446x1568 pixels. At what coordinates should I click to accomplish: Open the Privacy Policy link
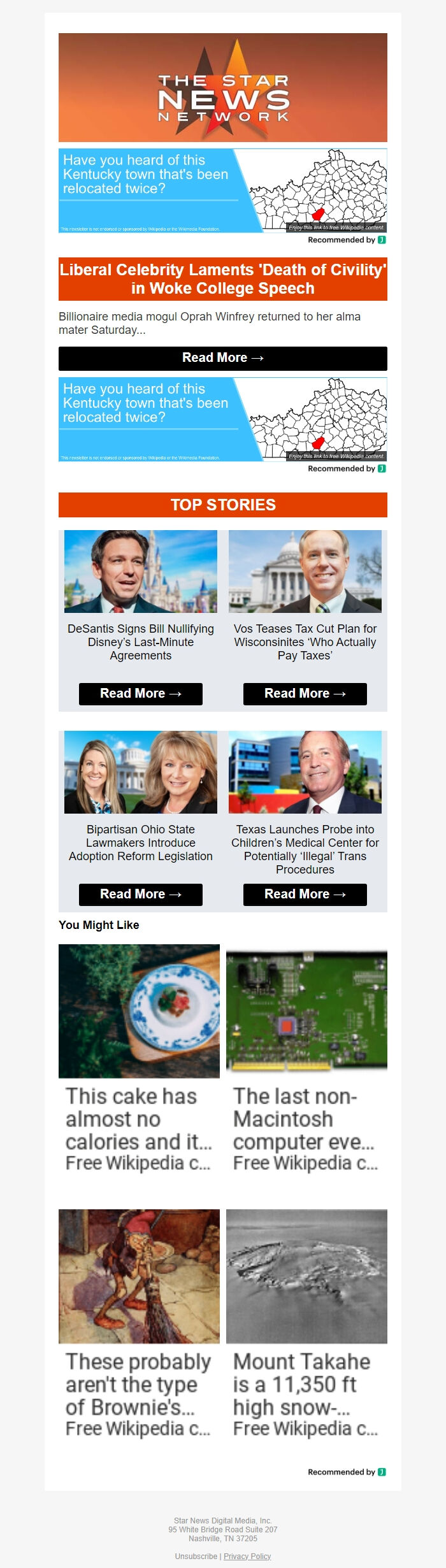tap(247, 1556)
